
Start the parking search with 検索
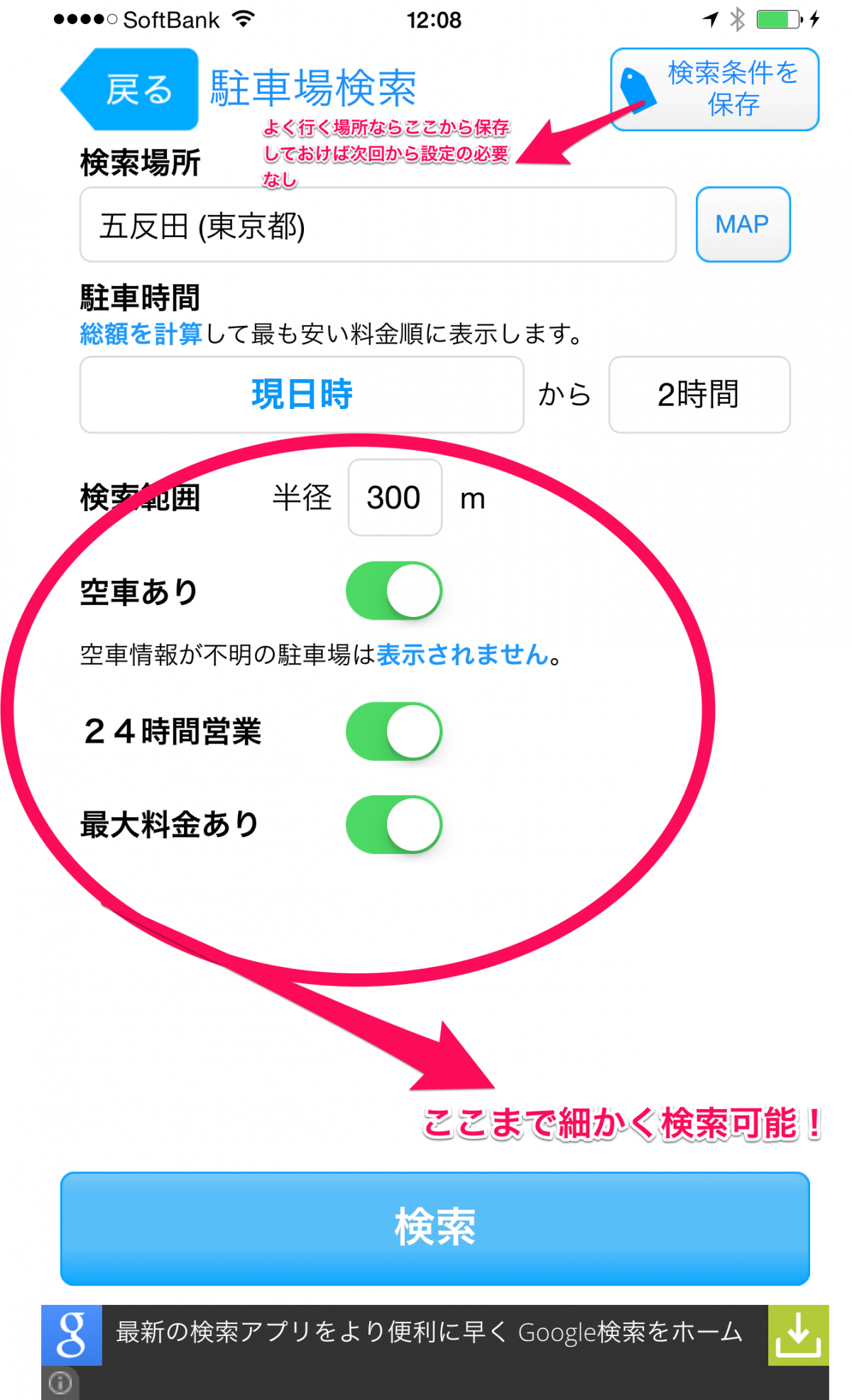point(435,1228)
